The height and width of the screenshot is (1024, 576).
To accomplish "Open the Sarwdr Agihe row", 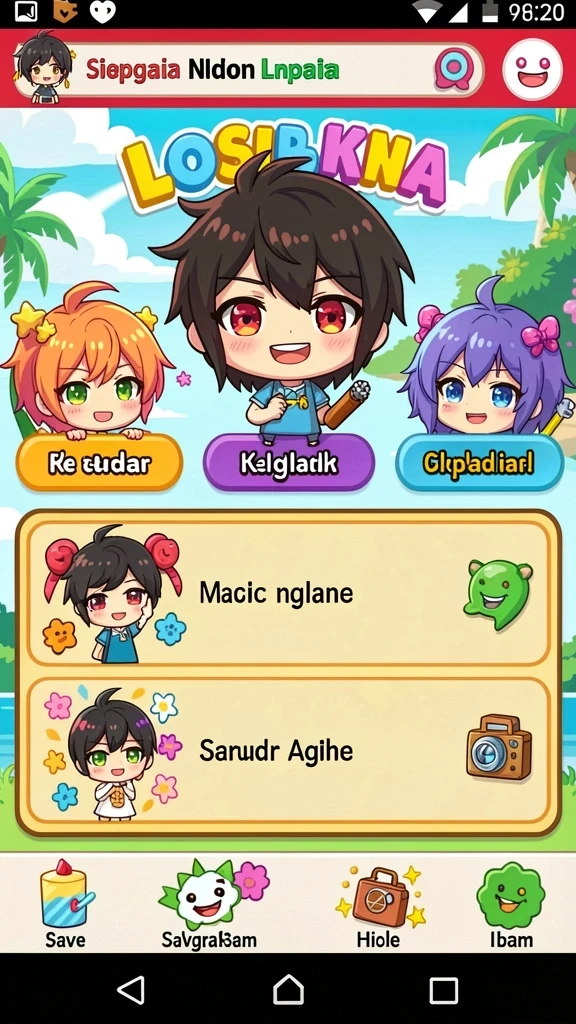I will 288,751.
